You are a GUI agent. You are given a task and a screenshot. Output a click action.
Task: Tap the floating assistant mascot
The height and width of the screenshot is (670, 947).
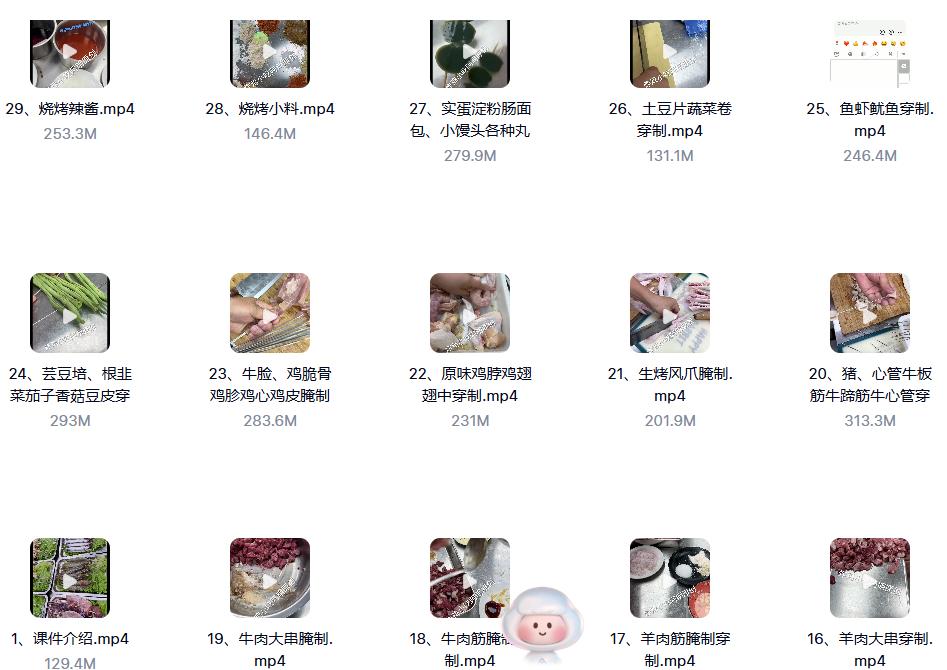pos(541,627)
